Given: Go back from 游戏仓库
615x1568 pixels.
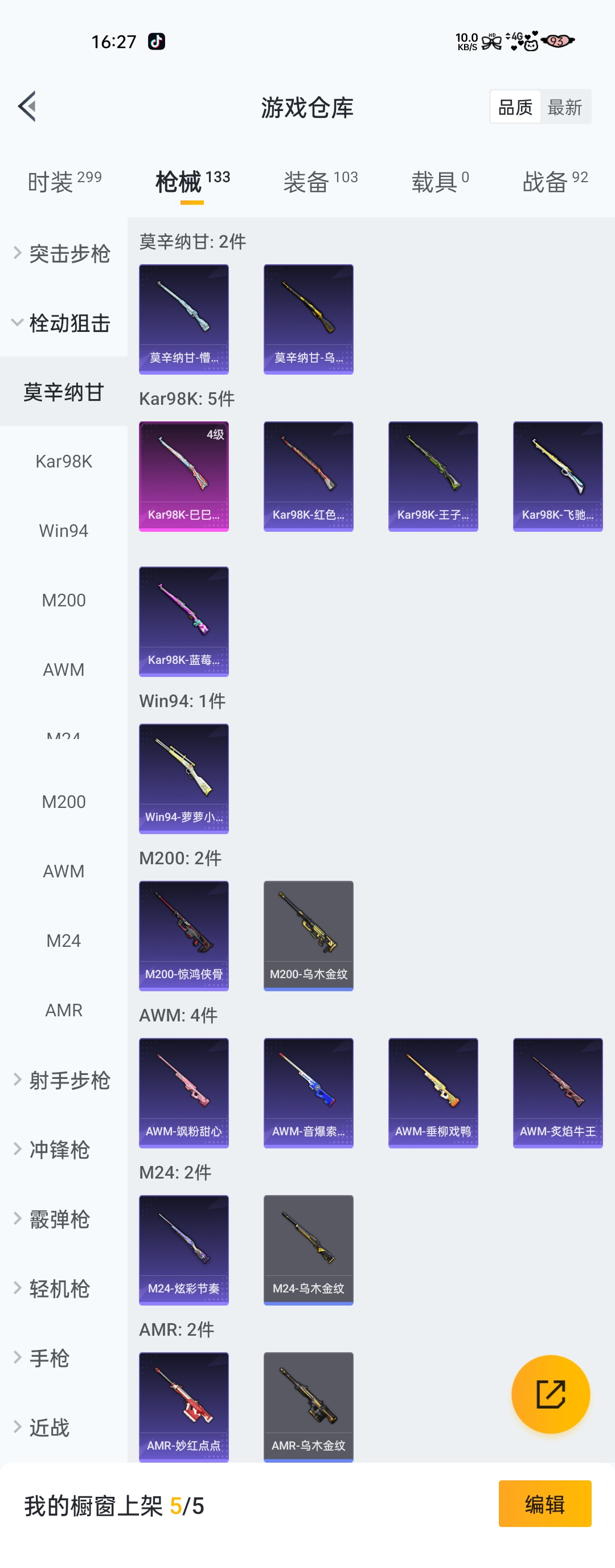Looking at the screenshot, I should click(27, 106).
